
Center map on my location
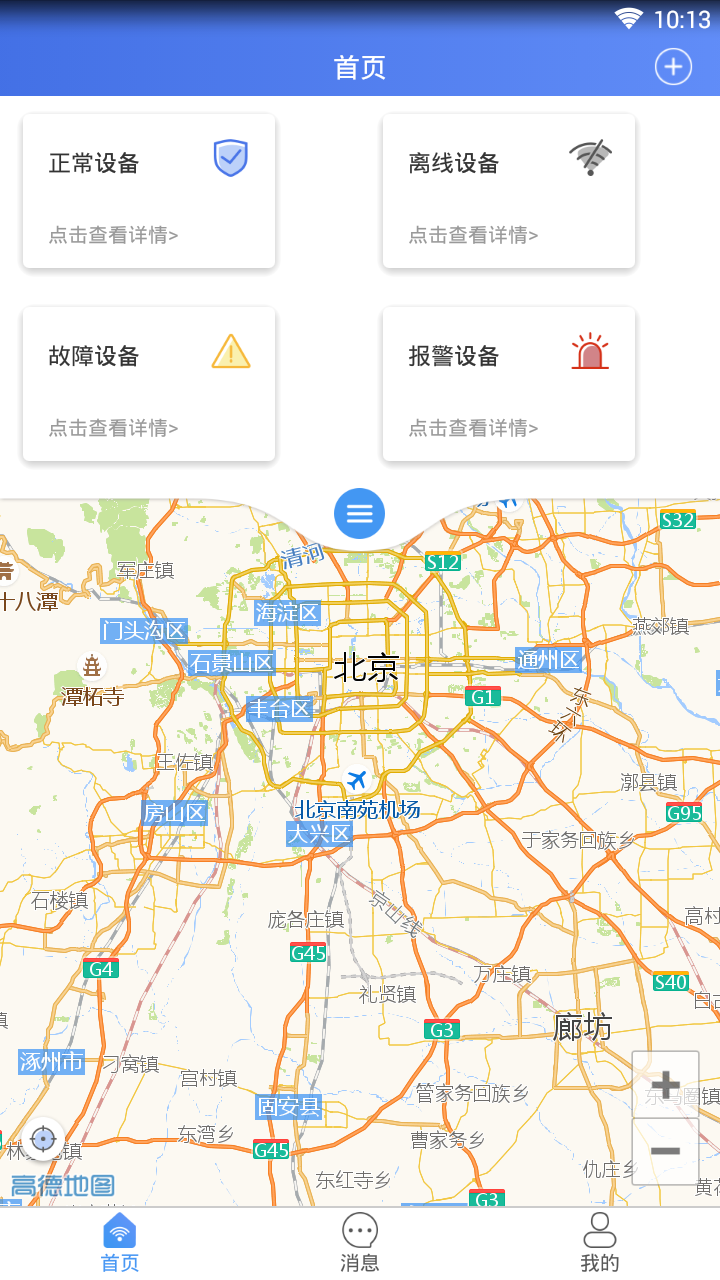click(43, 1138)
